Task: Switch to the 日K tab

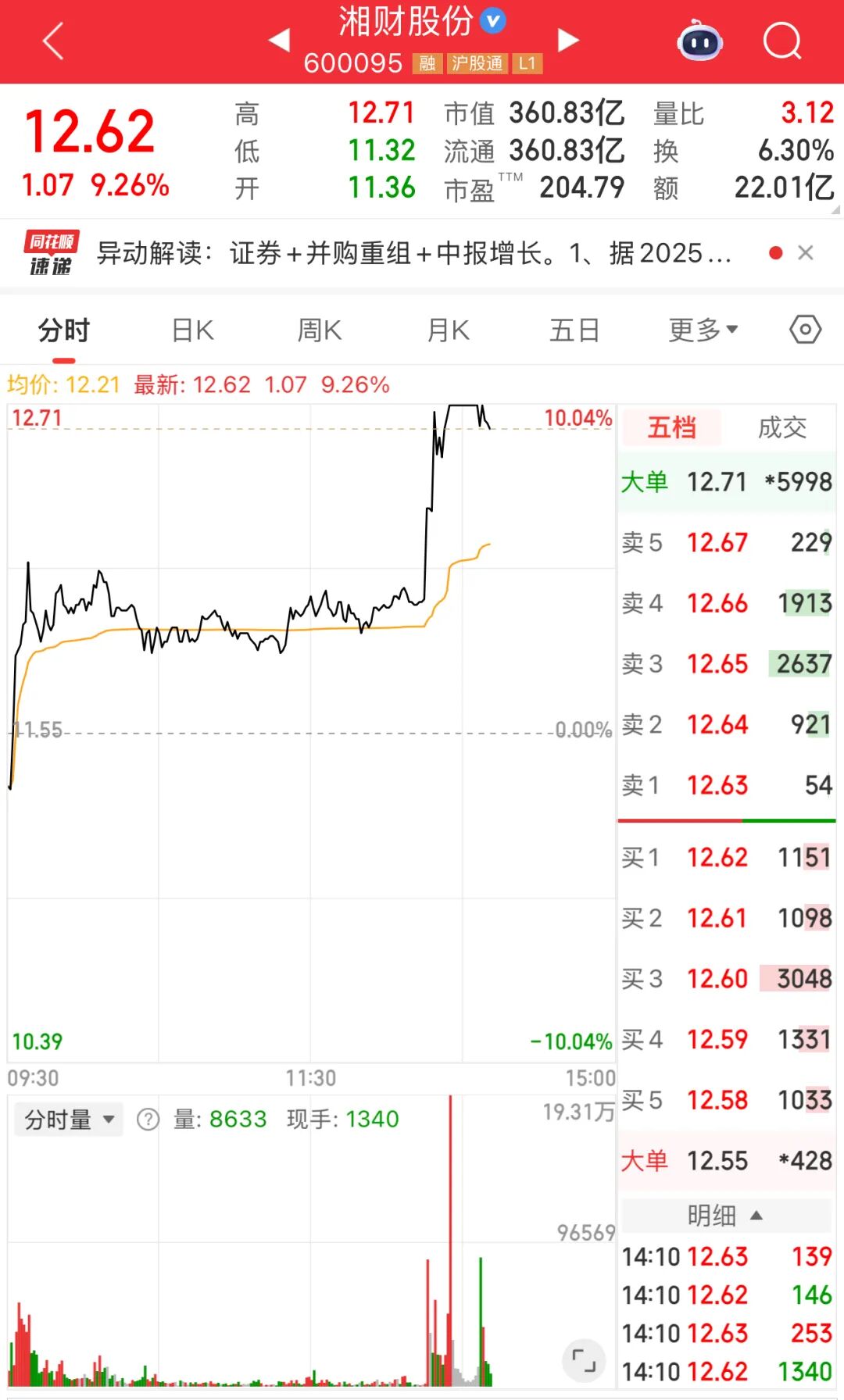Action: [192, 330]
